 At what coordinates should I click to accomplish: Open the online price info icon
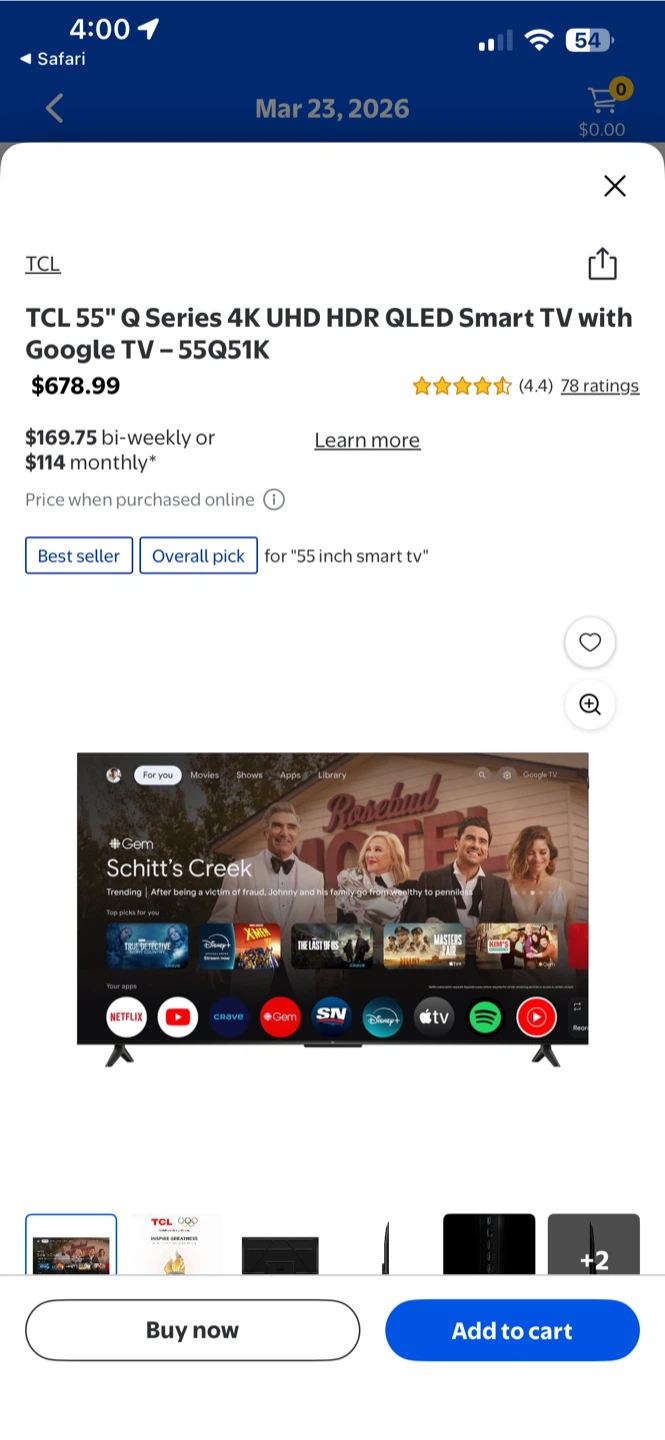pyautogui.click(x=274, y=499)
